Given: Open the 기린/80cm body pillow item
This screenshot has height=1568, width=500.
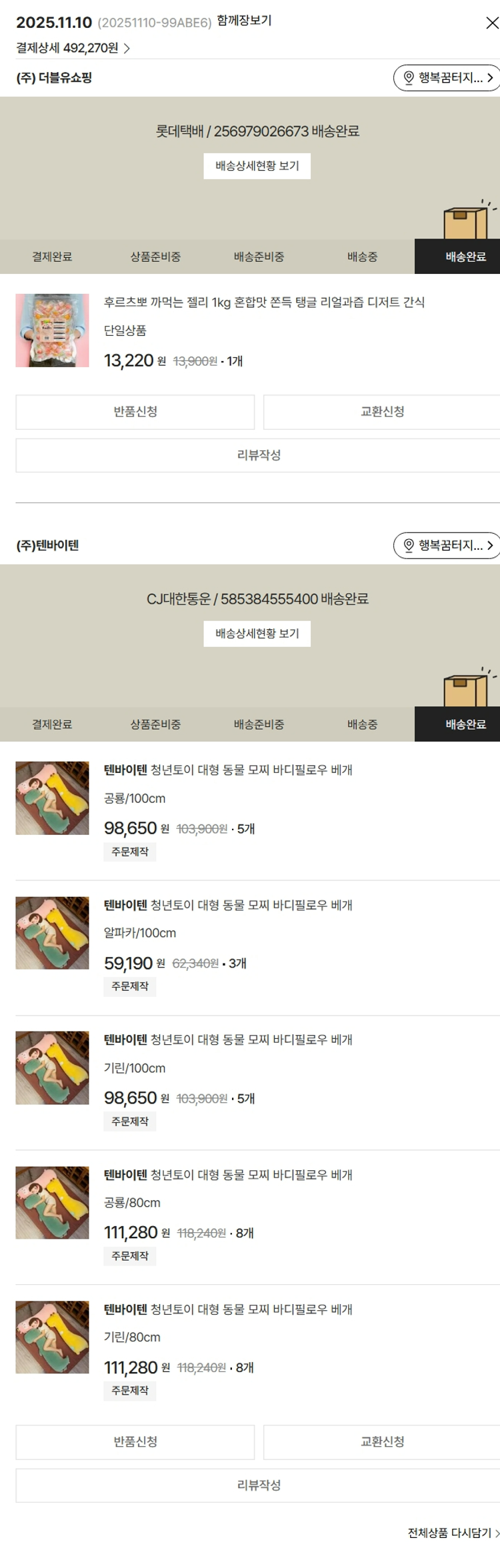Looking at the screenshot, I should tap(228, 1310).
